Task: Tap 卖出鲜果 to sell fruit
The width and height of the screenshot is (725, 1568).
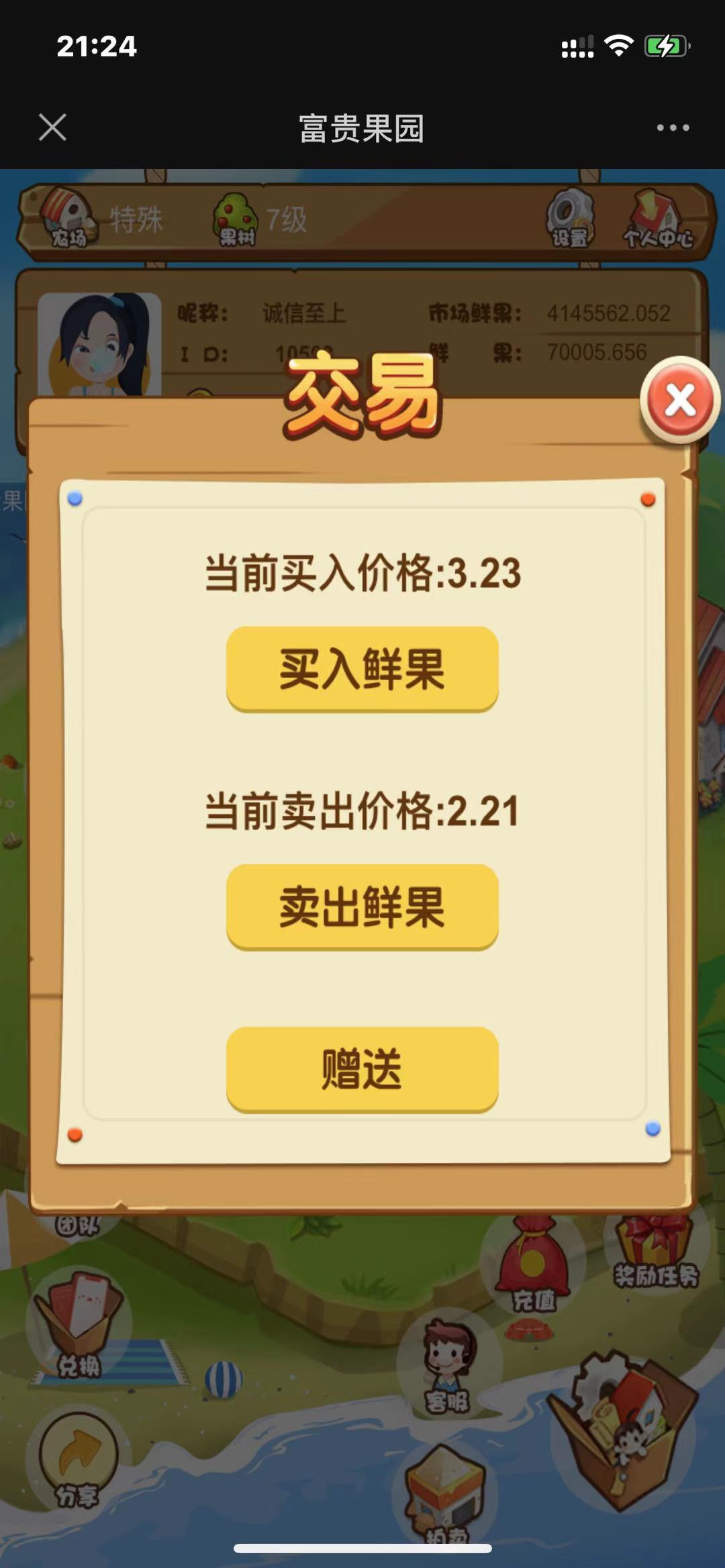Action: pyautogui.click(x=362, y=906)
